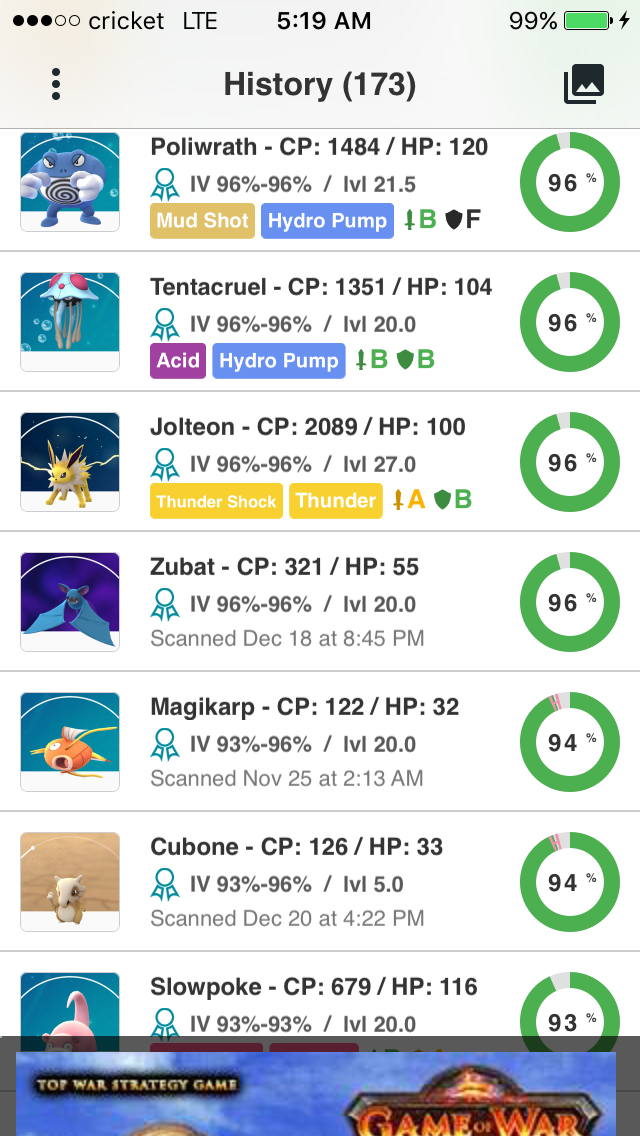Open Cubone's scan entry
640x1136 pixels.
[320, 881]
